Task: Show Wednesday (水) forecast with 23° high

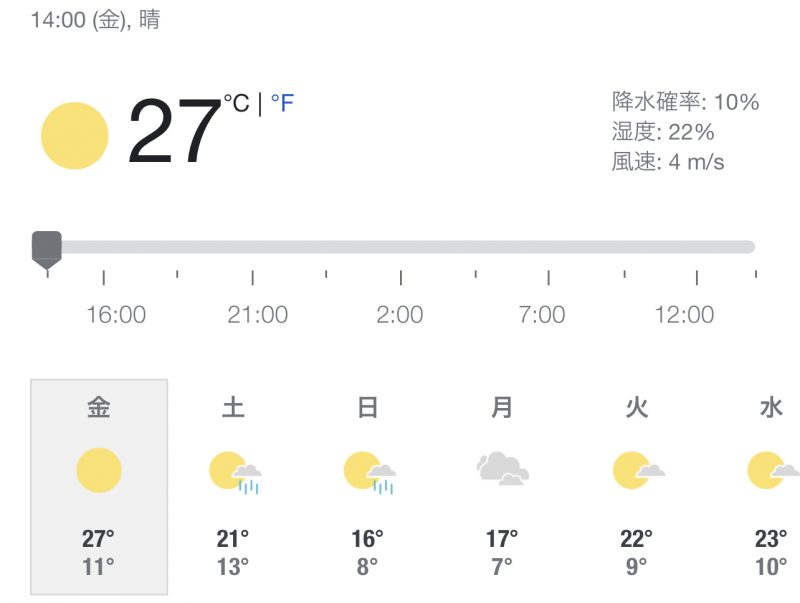Action: [x=770, y=487]
